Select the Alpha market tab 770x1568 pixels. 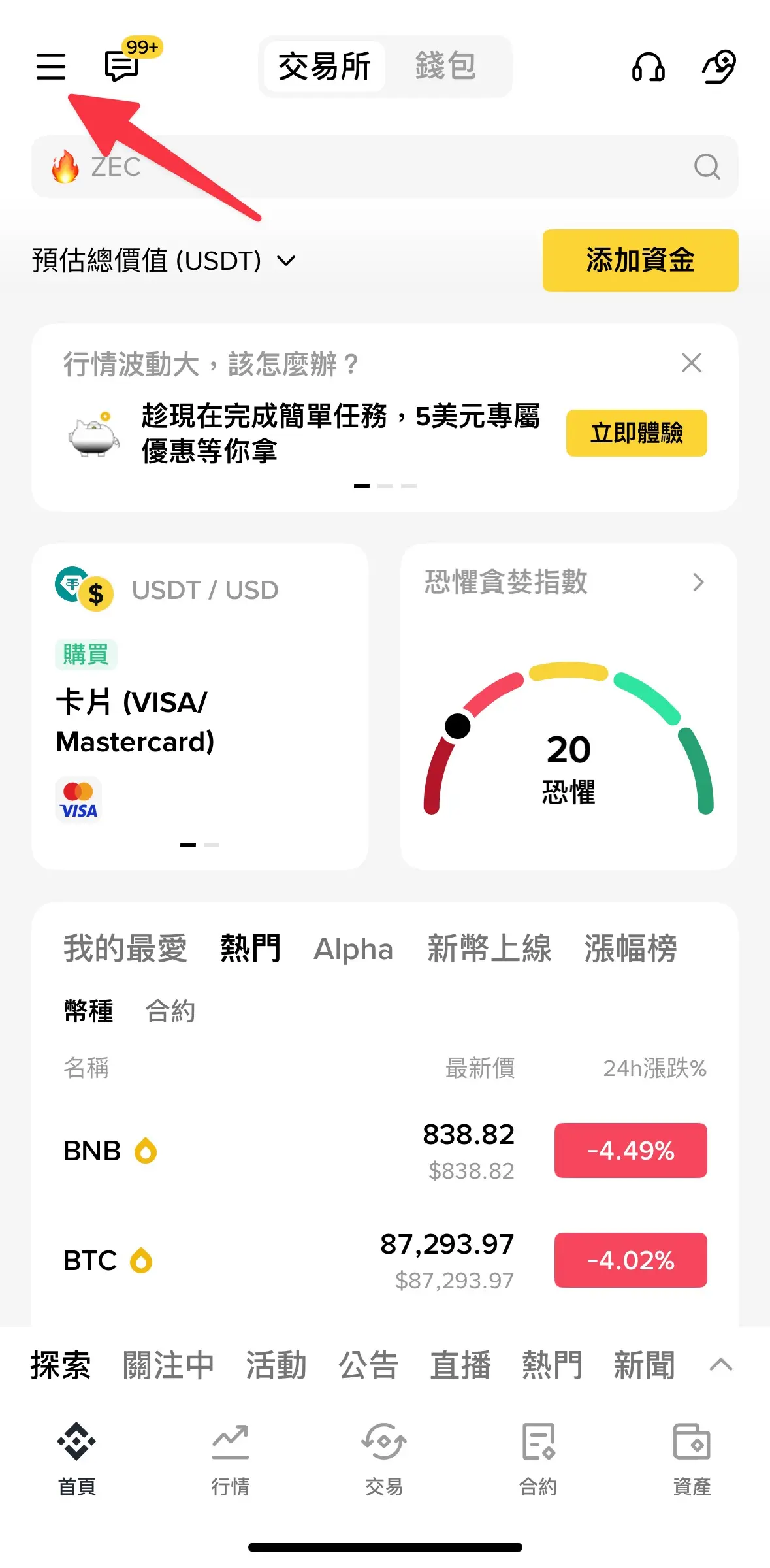pos(353,949)
